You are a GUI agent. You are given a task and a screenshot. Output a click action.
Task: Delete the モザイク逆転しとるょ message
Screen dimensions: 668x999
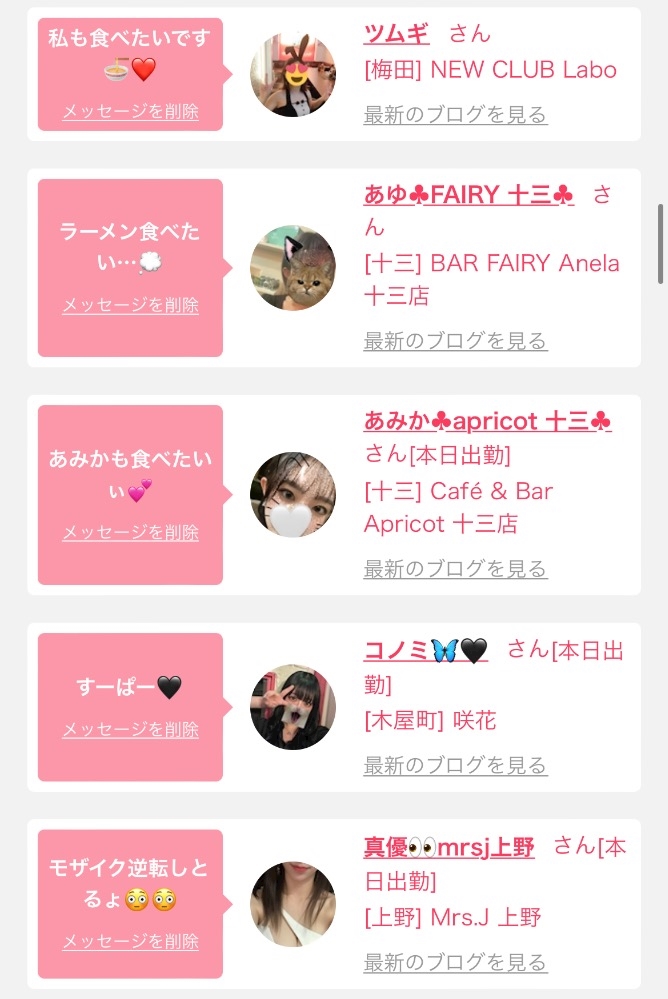pos(130,941)
